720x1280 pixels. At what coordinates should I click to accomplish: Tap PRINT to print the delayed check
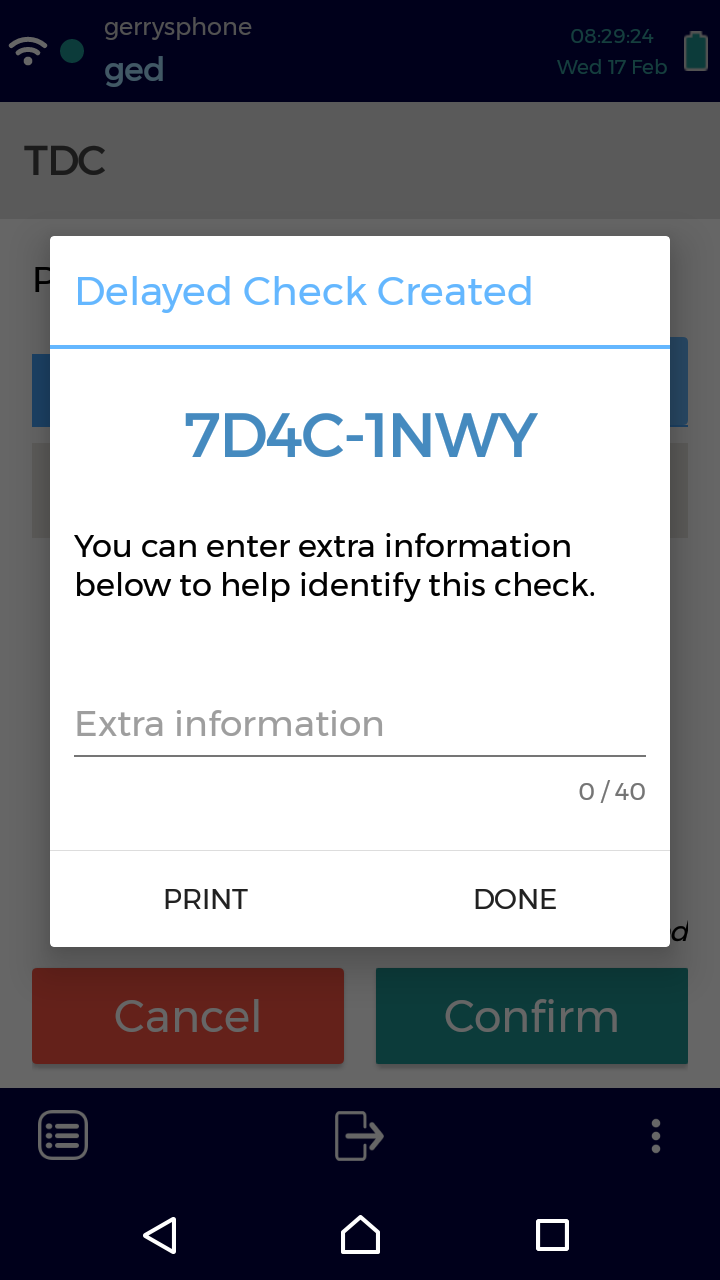(205, 899)
